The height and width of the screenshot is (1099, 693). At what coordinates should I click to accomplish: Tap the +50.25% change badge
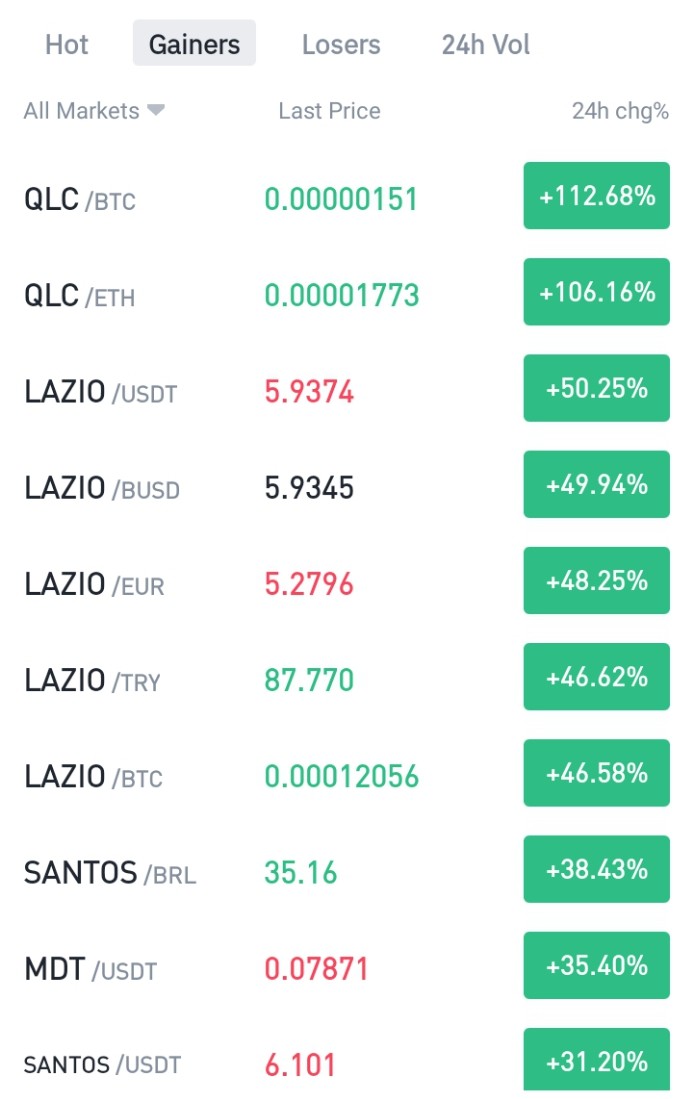[x=596, y=388]
